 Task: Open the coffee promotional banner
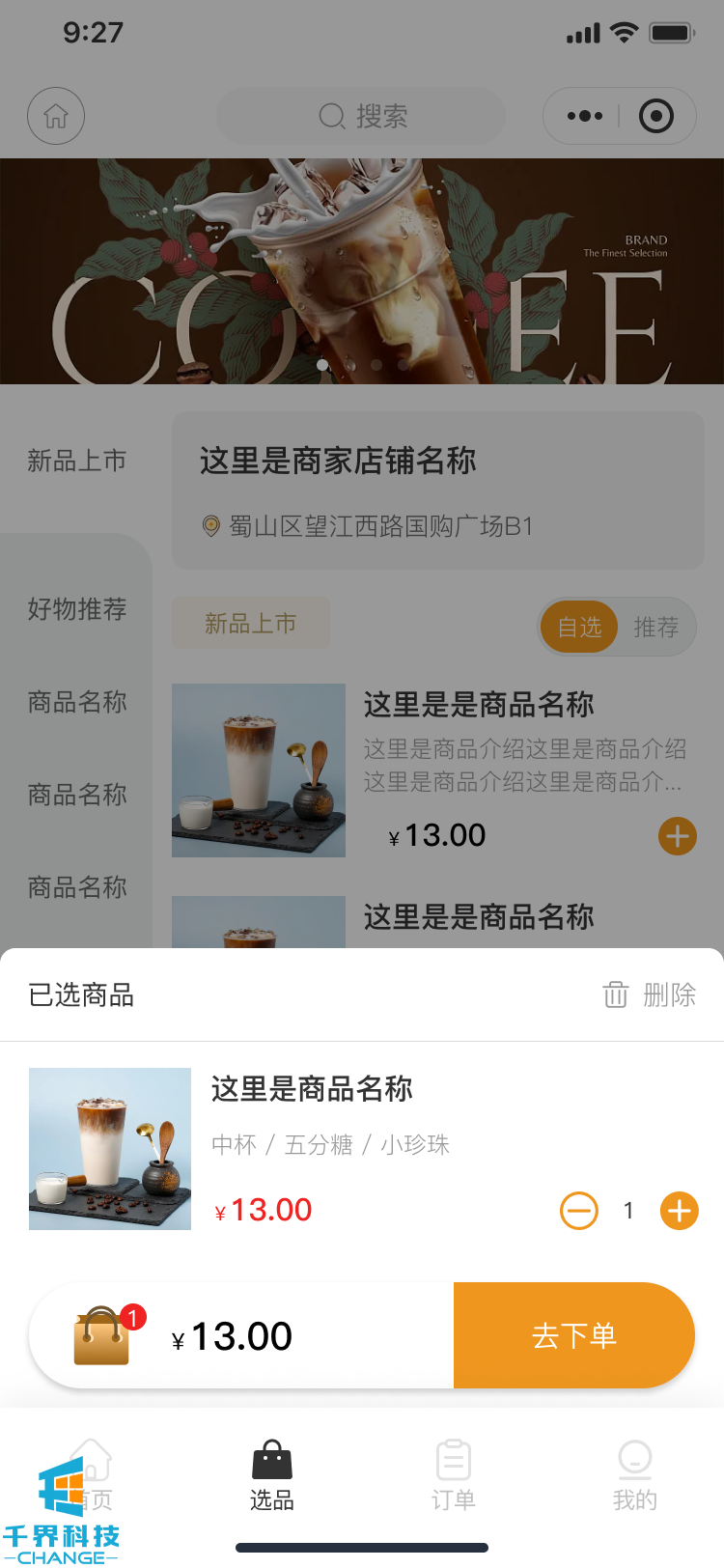pos(362,271)
